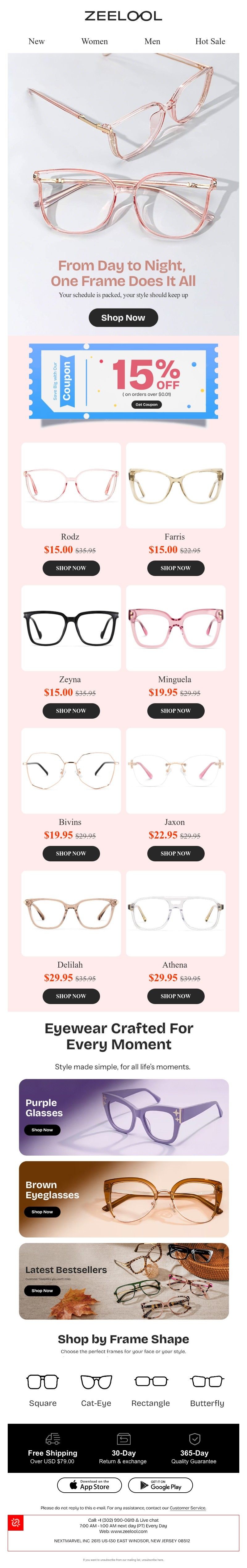Shop now for Bivins glasses
Viewport: 247px width, 1568px height.
71,853
